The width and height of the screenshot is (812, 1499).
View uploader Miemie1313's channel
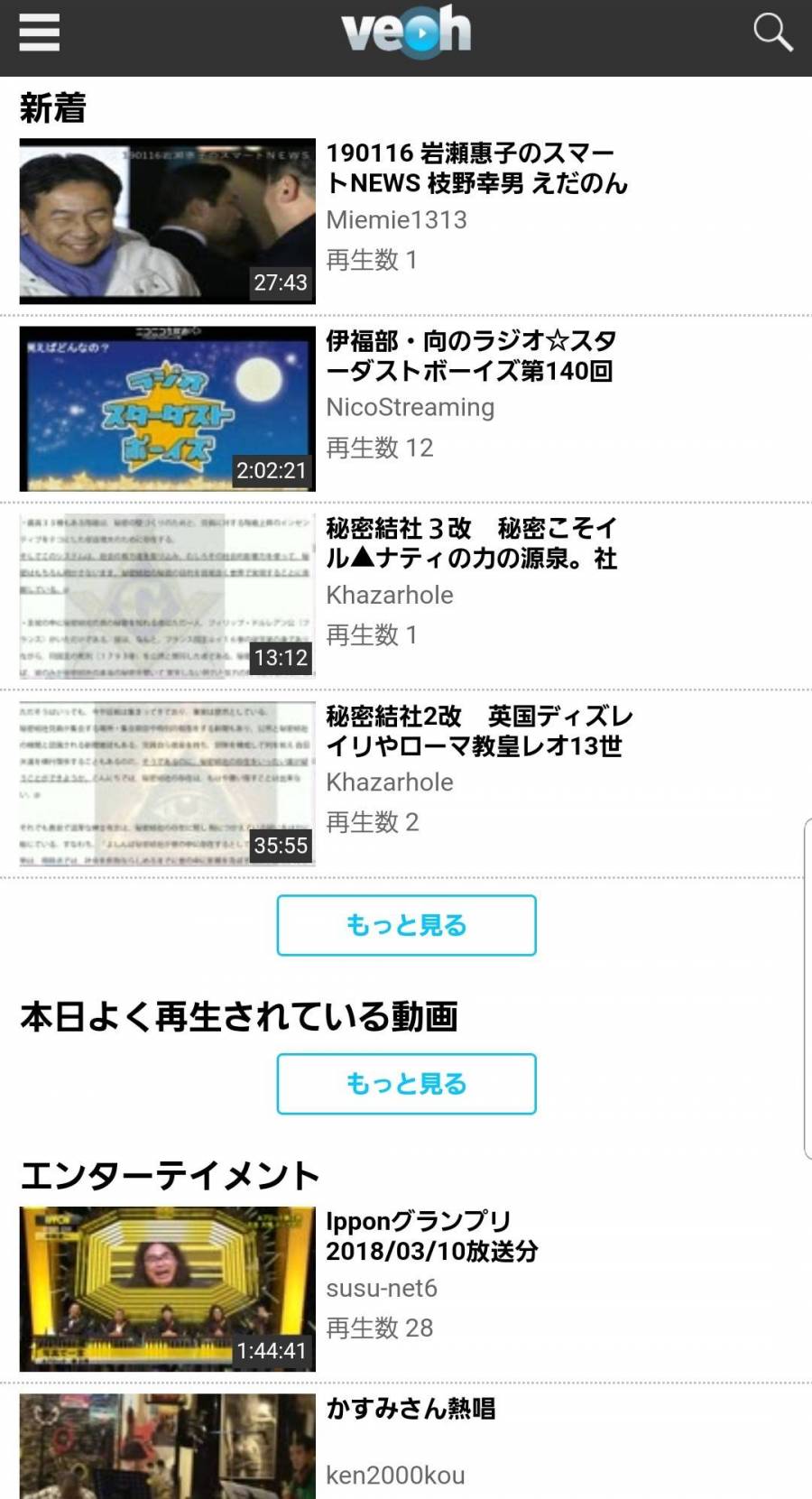(396, 220)
